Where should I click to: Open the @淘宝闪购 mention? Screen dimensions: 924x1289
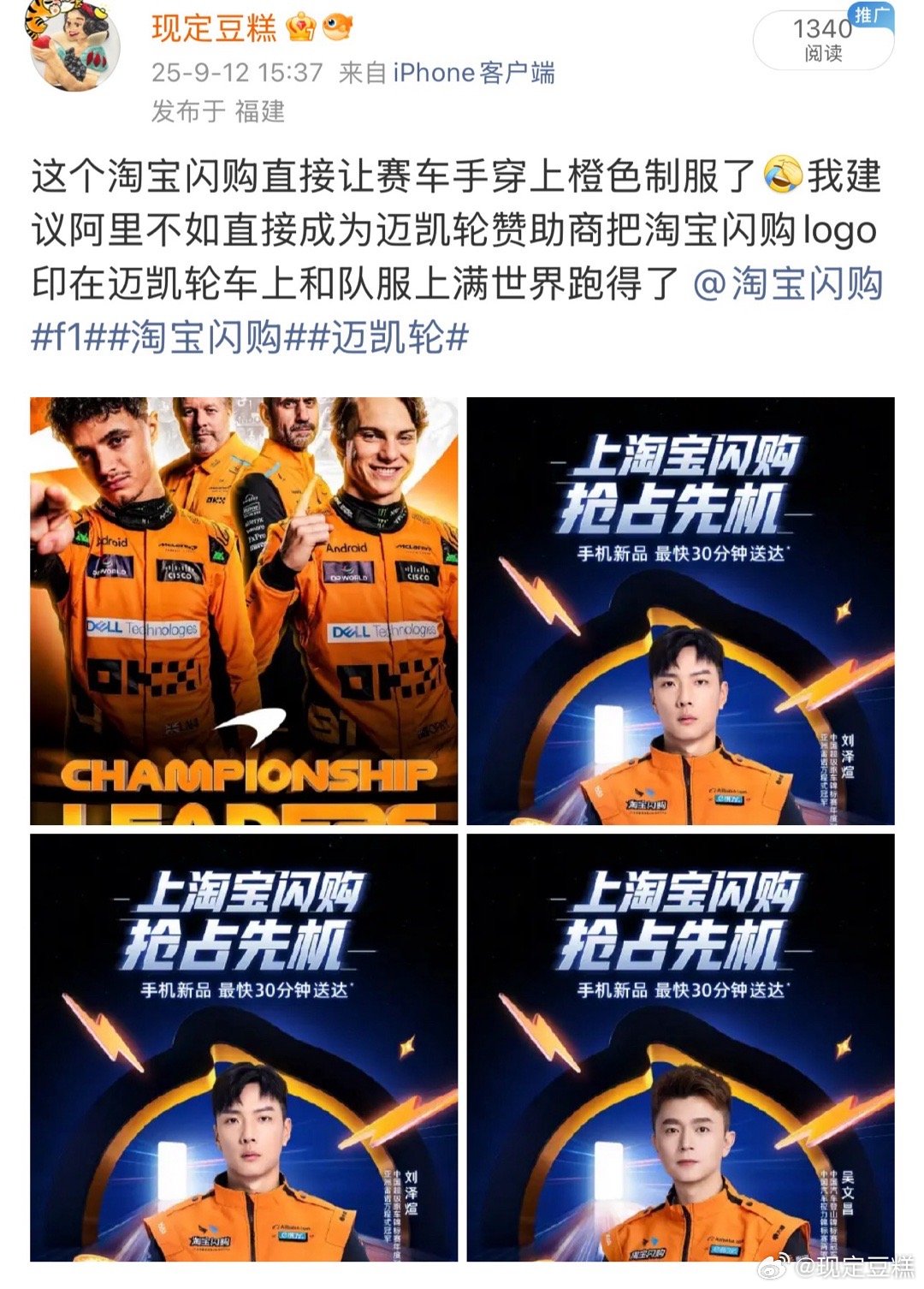[x=788, y=283]
